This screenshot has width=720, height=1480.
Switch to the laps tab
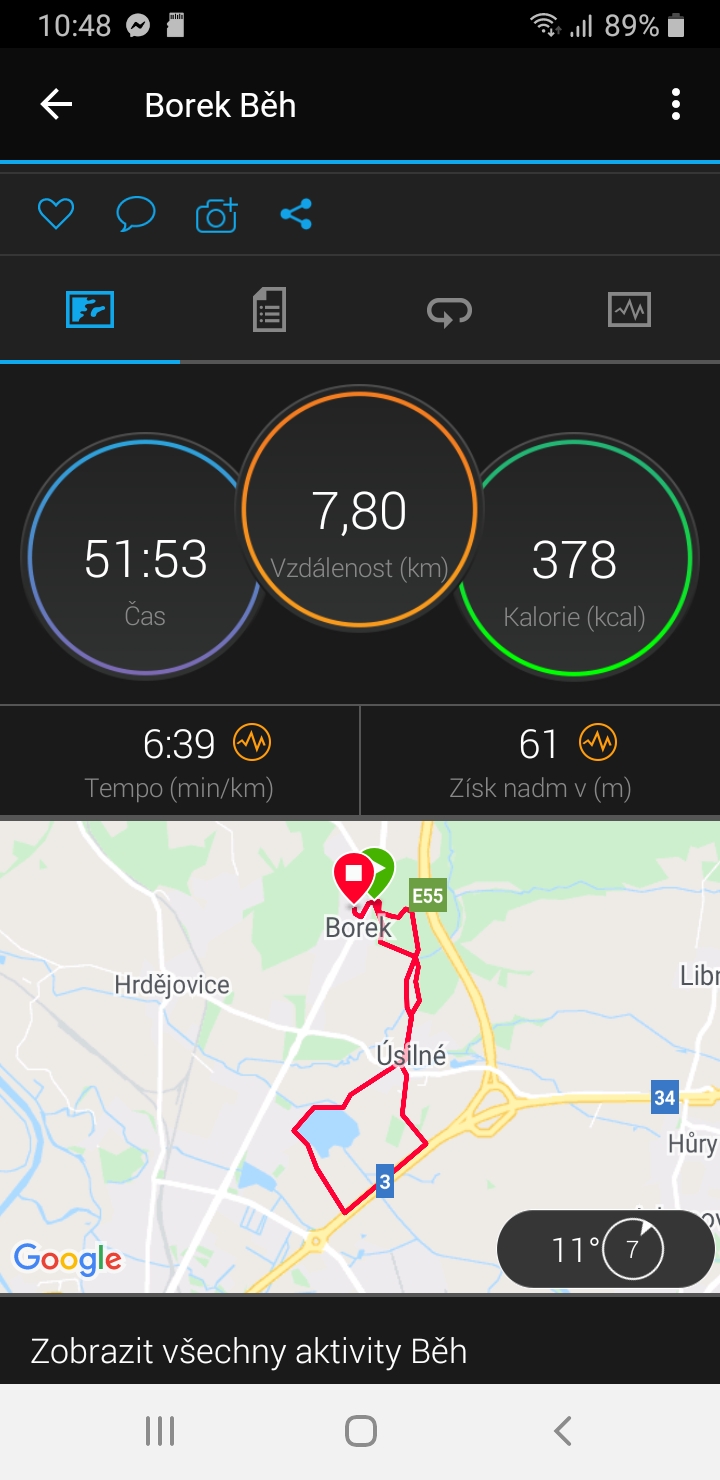[x=449, y=310]
